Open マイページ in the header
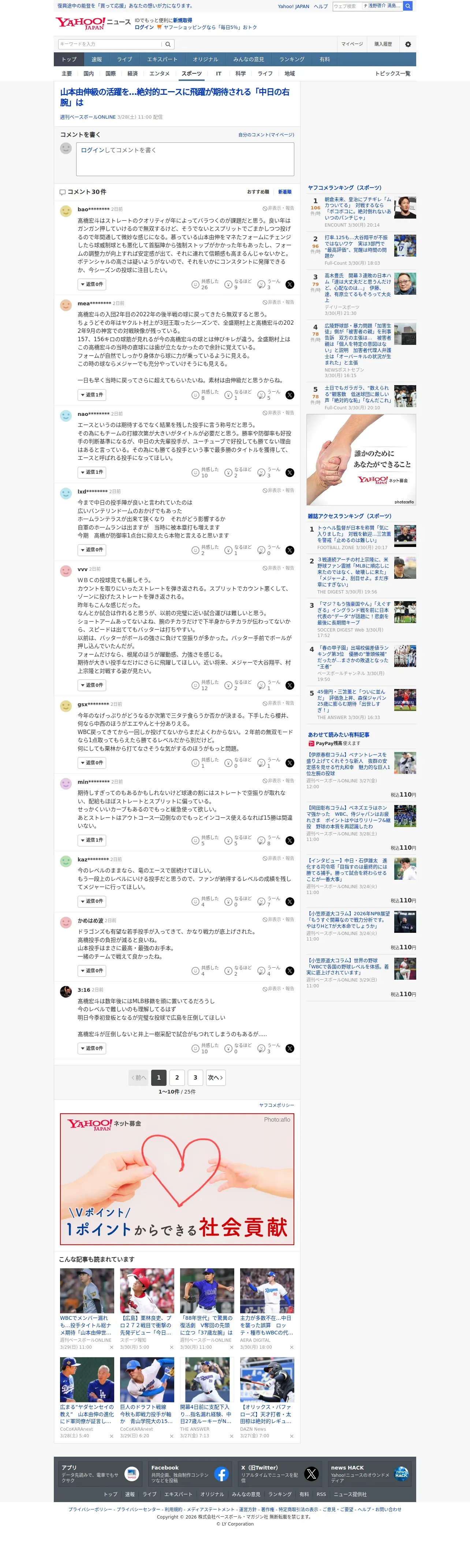The image size is (470, 1568). click(x=352, y=44)
